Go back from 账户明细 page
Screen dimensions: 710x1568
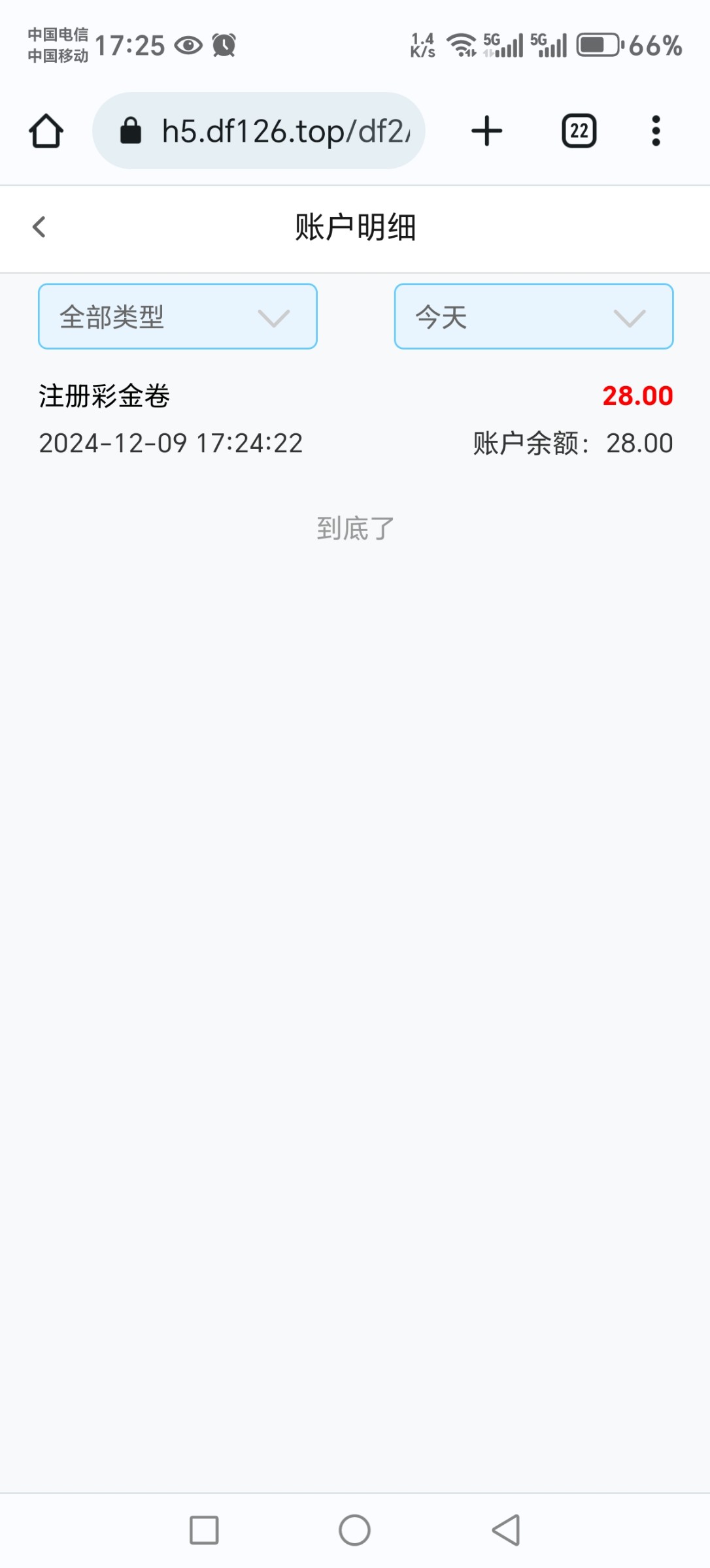pyautogui.click(x=39, y=227)
